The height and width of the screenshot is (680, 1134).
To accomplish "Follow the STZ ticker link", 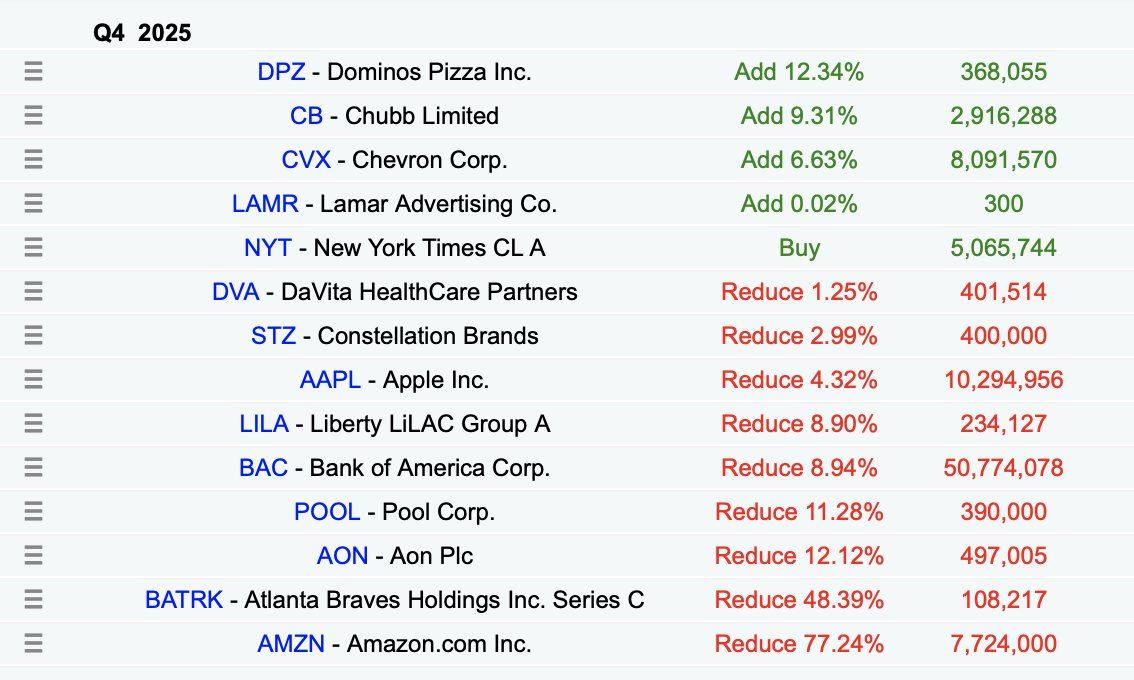I will [x=273, y=336].
